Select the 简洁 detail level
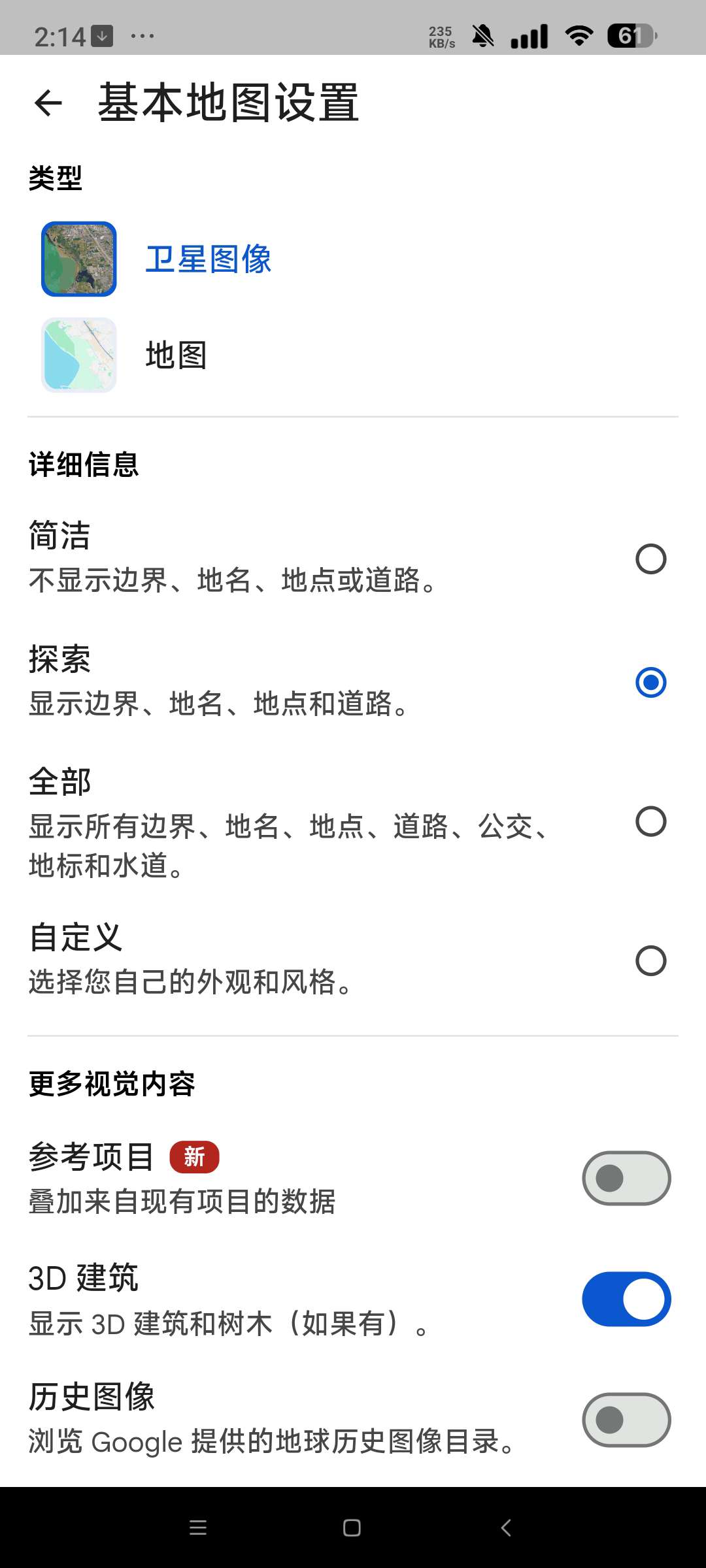Screen dimensions: 706x1568 (651, 559)
